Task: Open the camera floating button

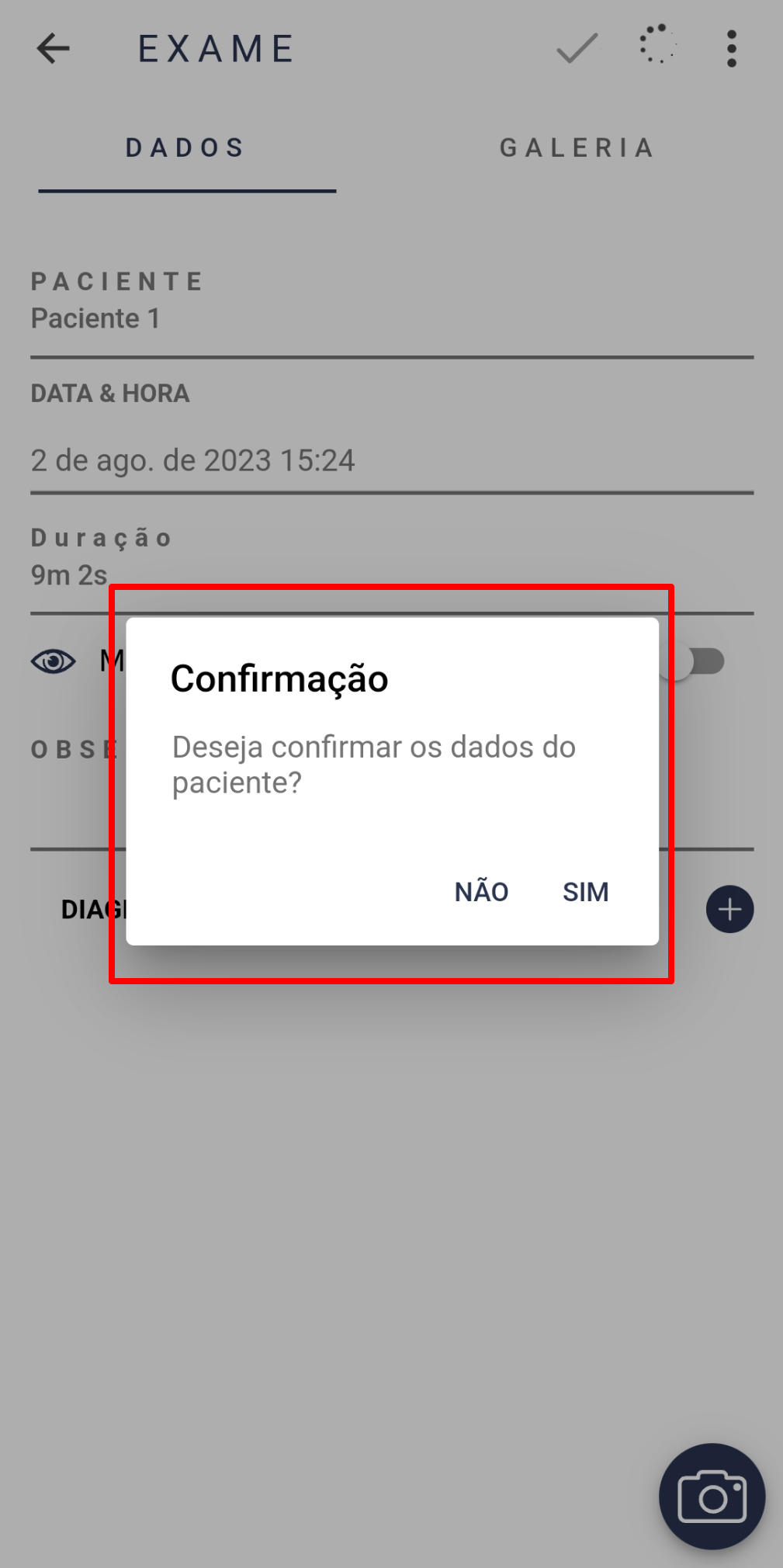Action: coord(712,1496)
